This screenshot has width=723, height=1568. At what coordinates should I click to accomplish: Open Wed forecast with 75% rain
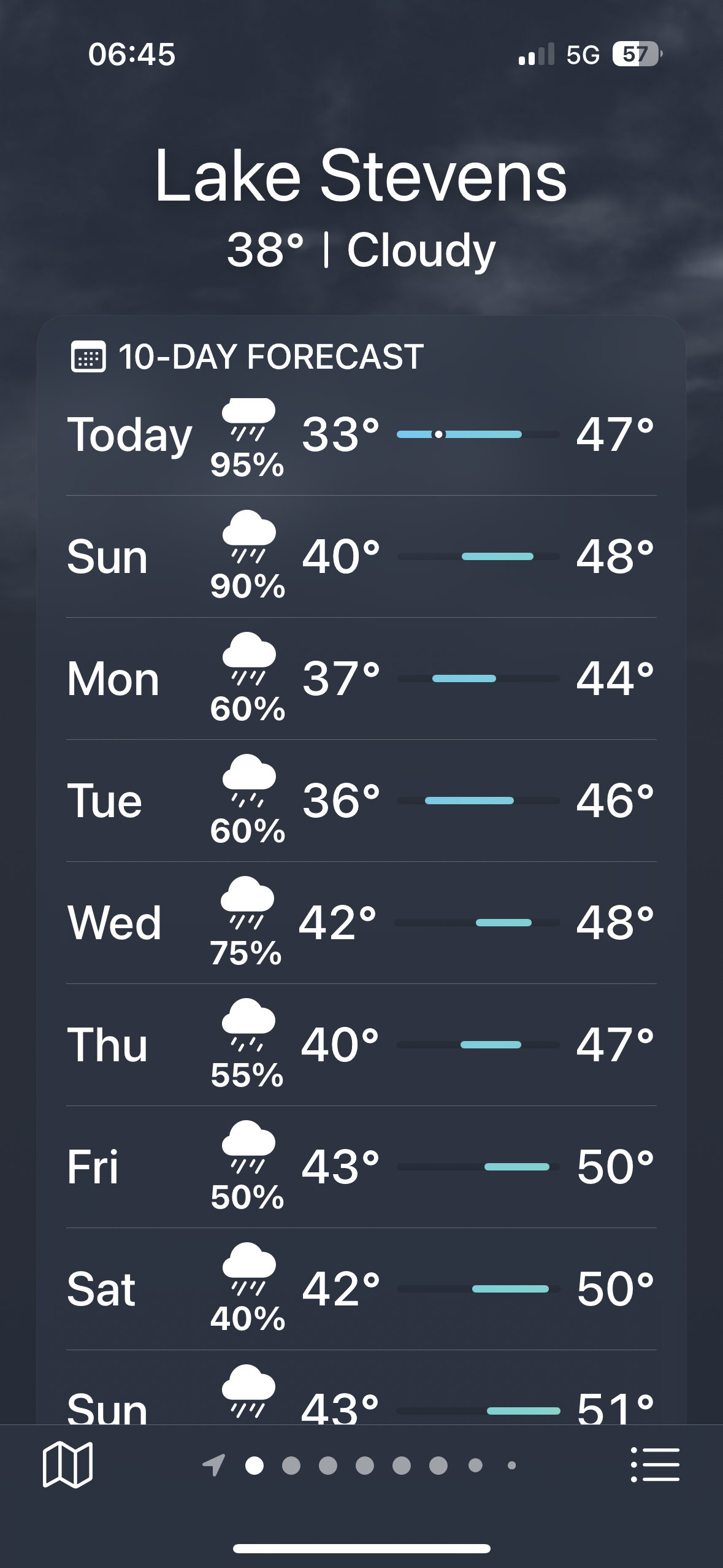pyautogui.click(x=361, y=923)
